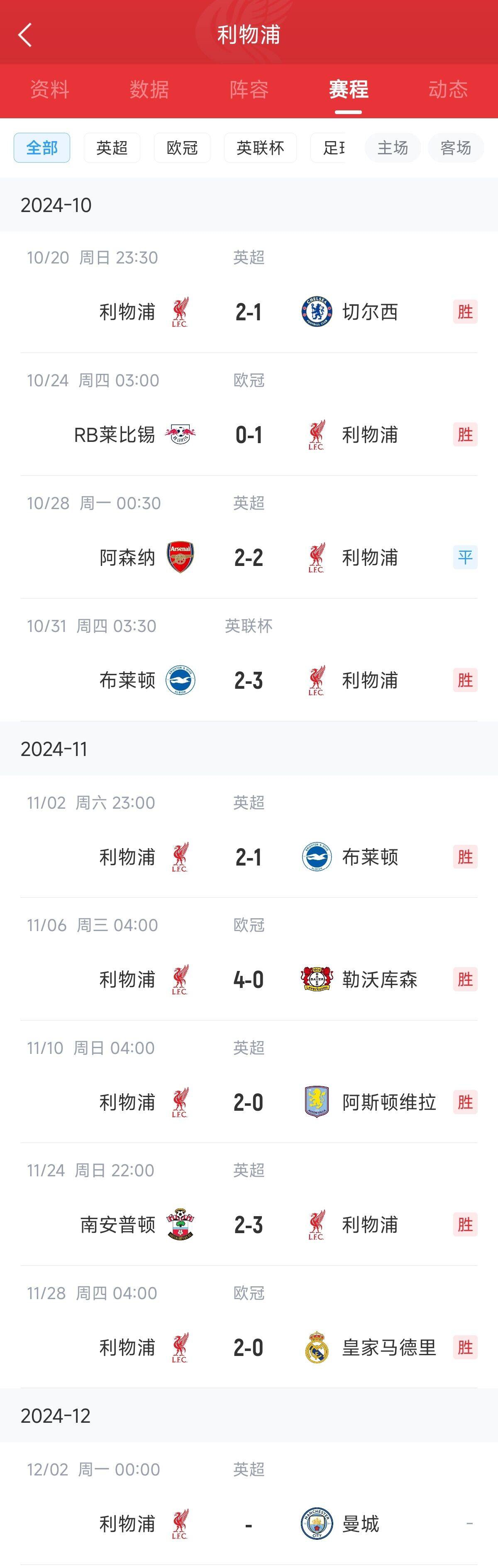The width and height of the screenshot is (498, 1568).
Task: Show only 主场 matches
Action: pos(393,148)
